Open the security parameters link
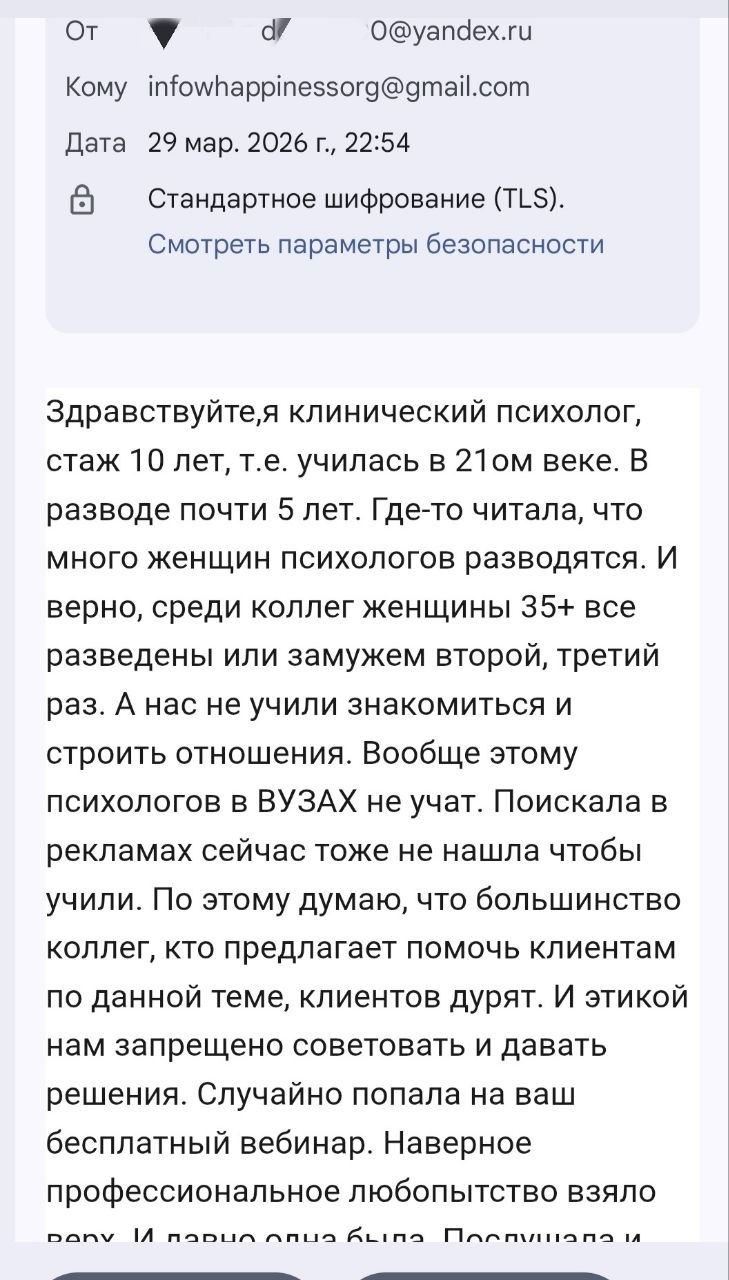 click(x=375, y=244)
